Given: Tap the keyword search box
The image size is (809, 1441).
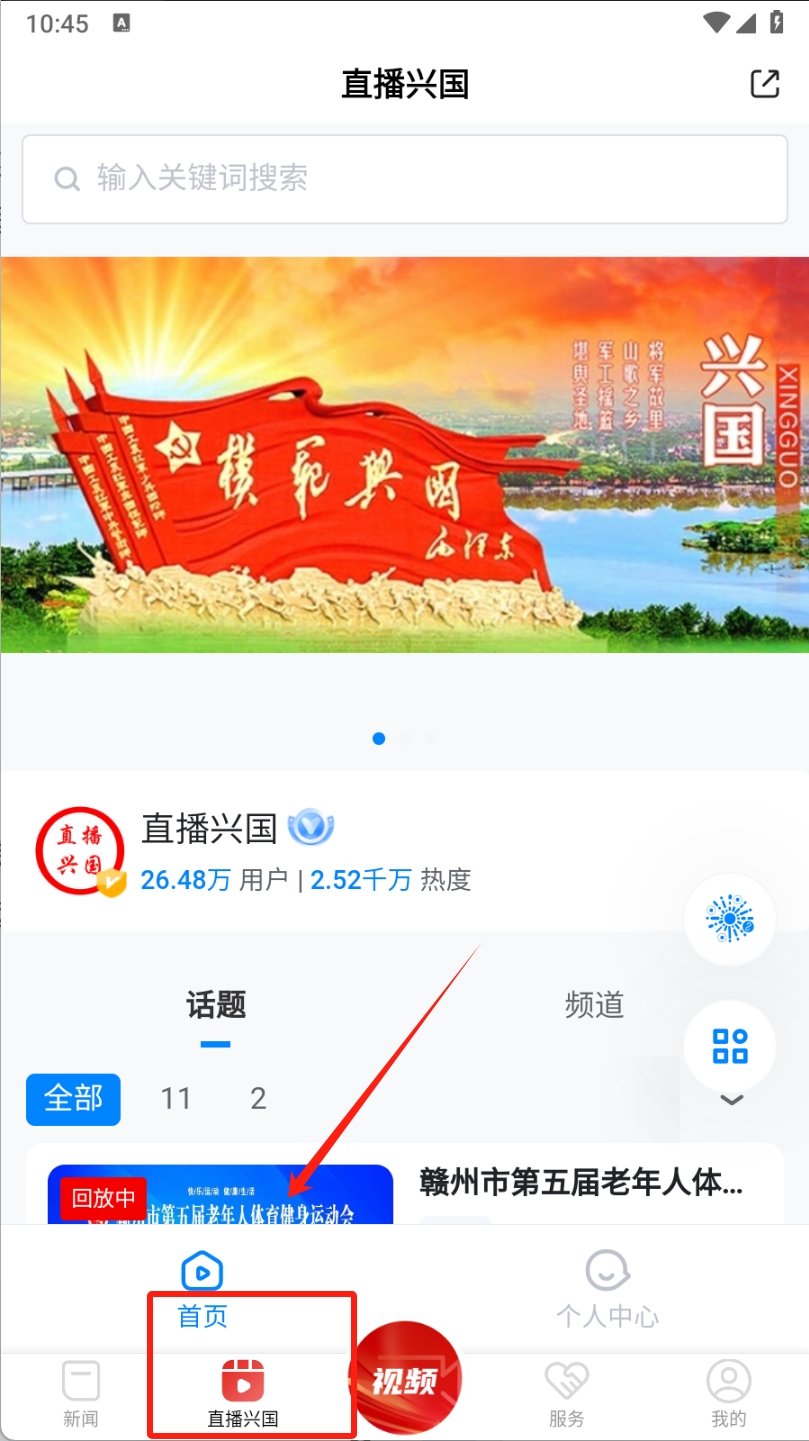Looking at the screenshot, I should pyautogui.click(x=404, y=179).
